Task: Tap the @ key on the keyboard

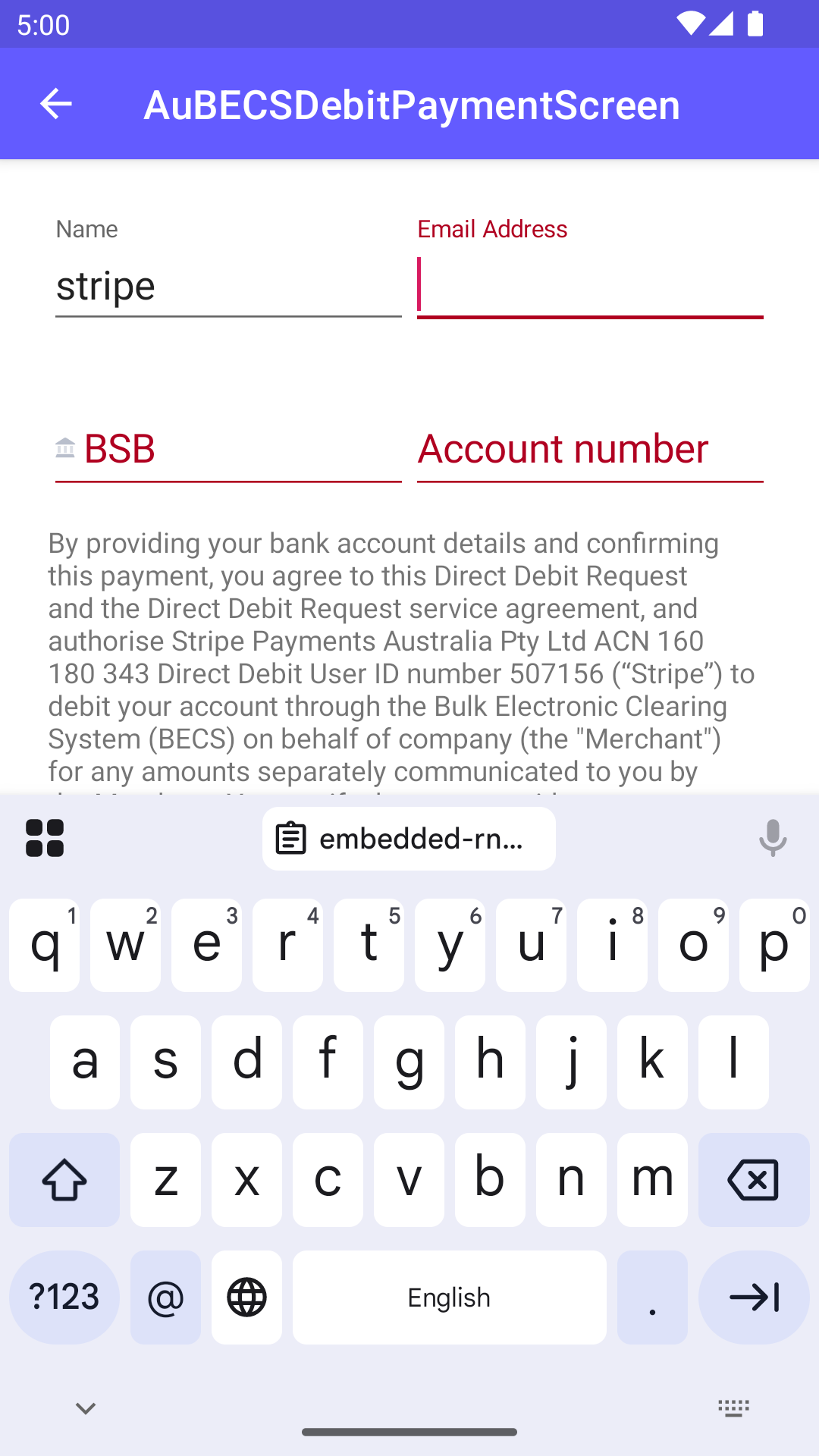Action: pos(165,1298)
